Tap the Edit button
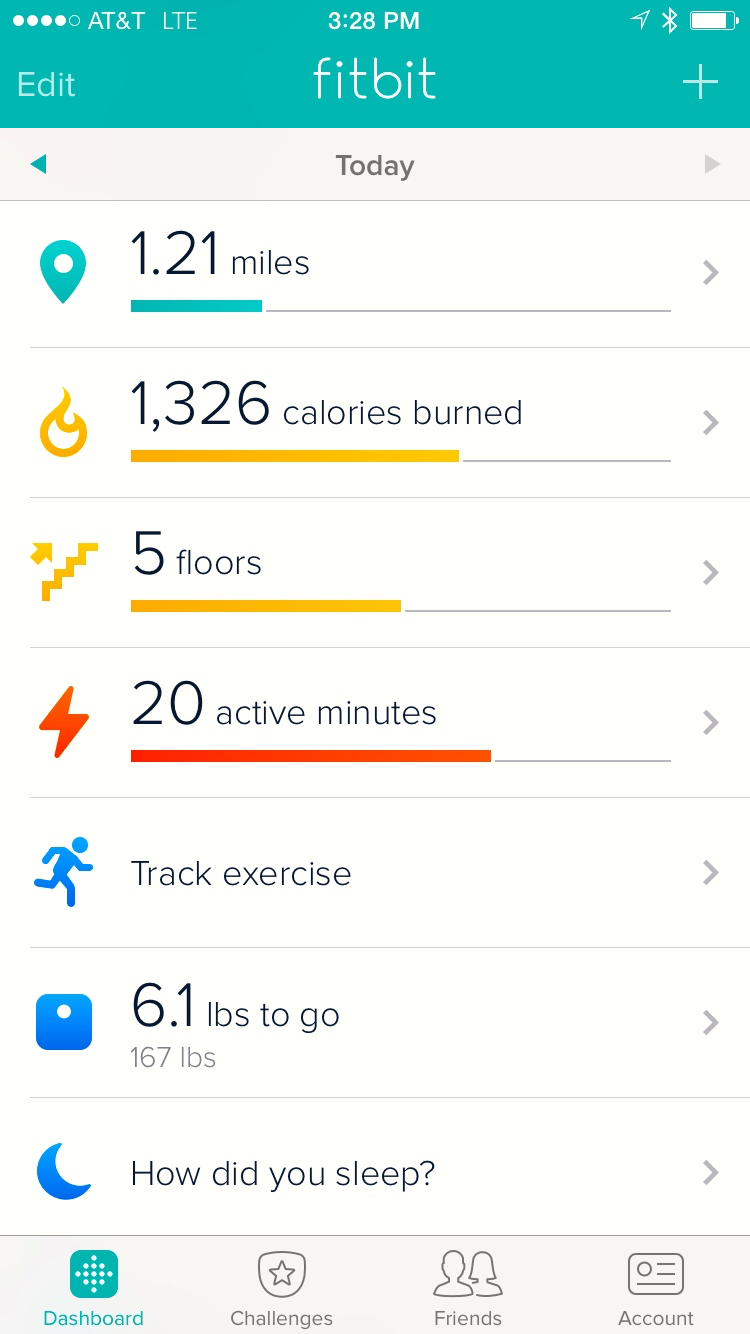The height and width of the screenshot is (1334, 750). point(46,84)
